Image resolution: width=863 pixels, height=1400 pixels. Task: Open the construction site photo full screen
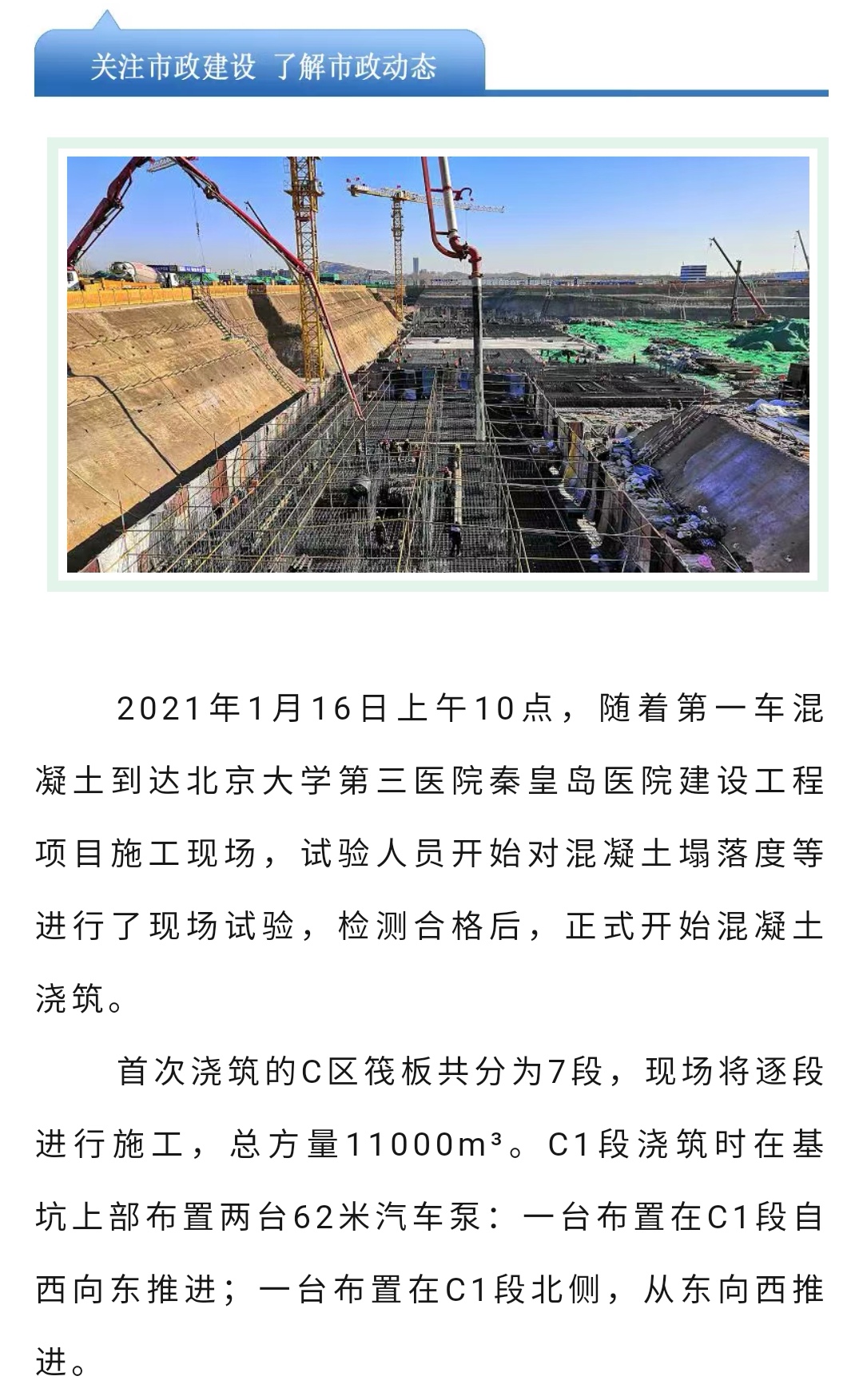[438, 364]
